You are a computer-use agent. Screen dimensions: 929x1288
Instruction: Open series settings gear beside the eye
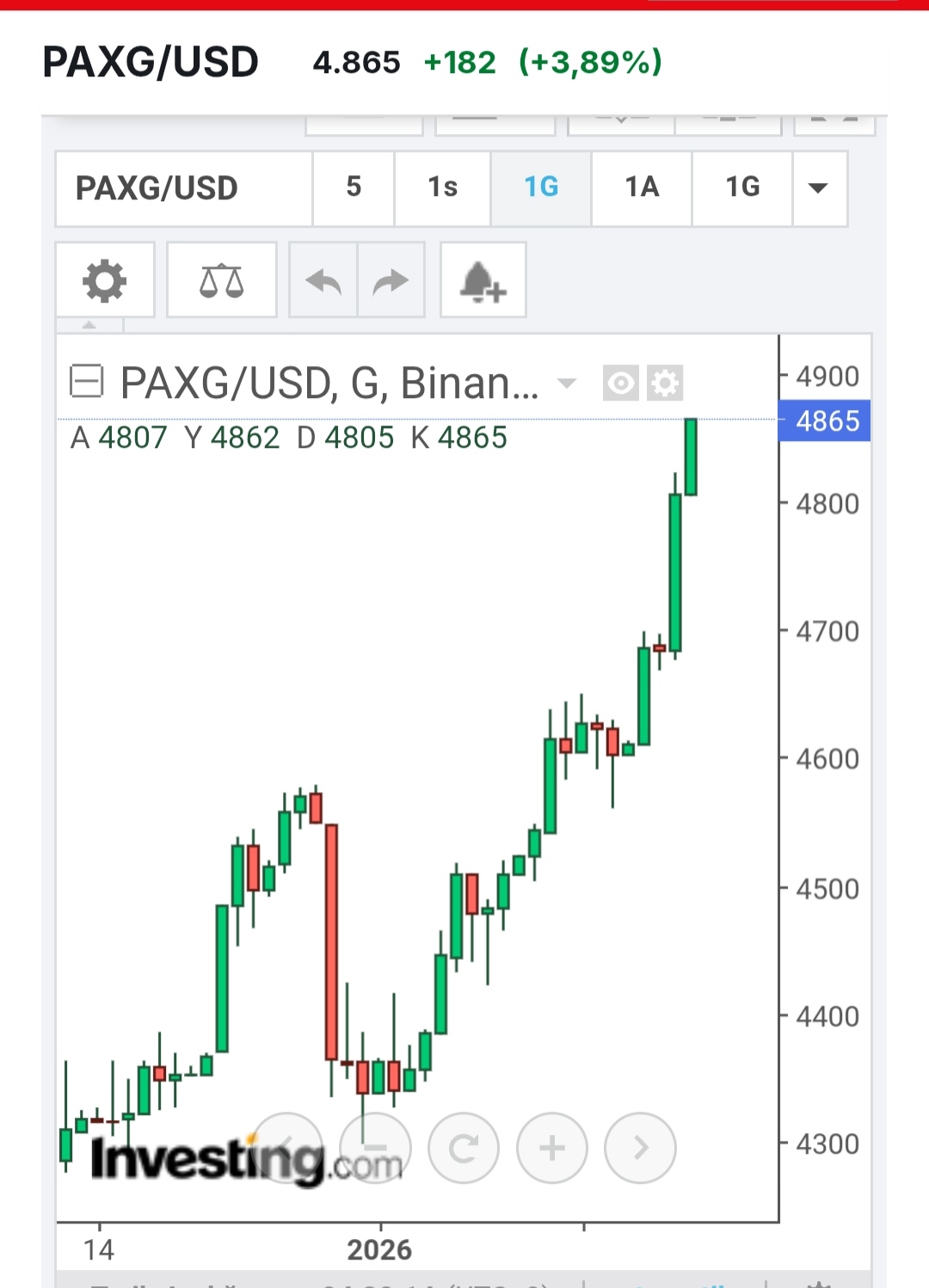tap(665, 383)
